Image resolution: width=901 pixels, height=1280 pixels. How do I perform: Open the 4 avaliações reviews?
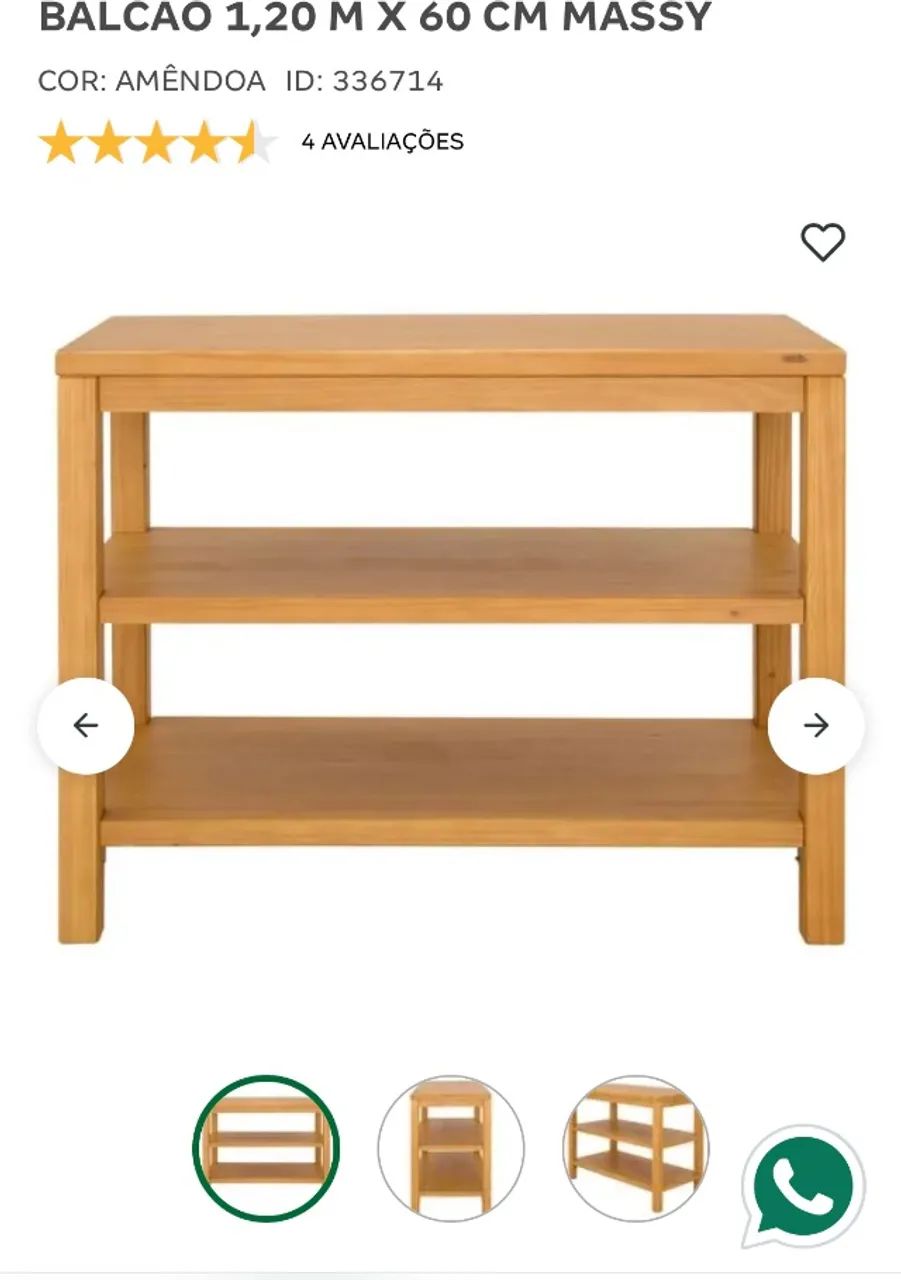(x=382, y=141)
